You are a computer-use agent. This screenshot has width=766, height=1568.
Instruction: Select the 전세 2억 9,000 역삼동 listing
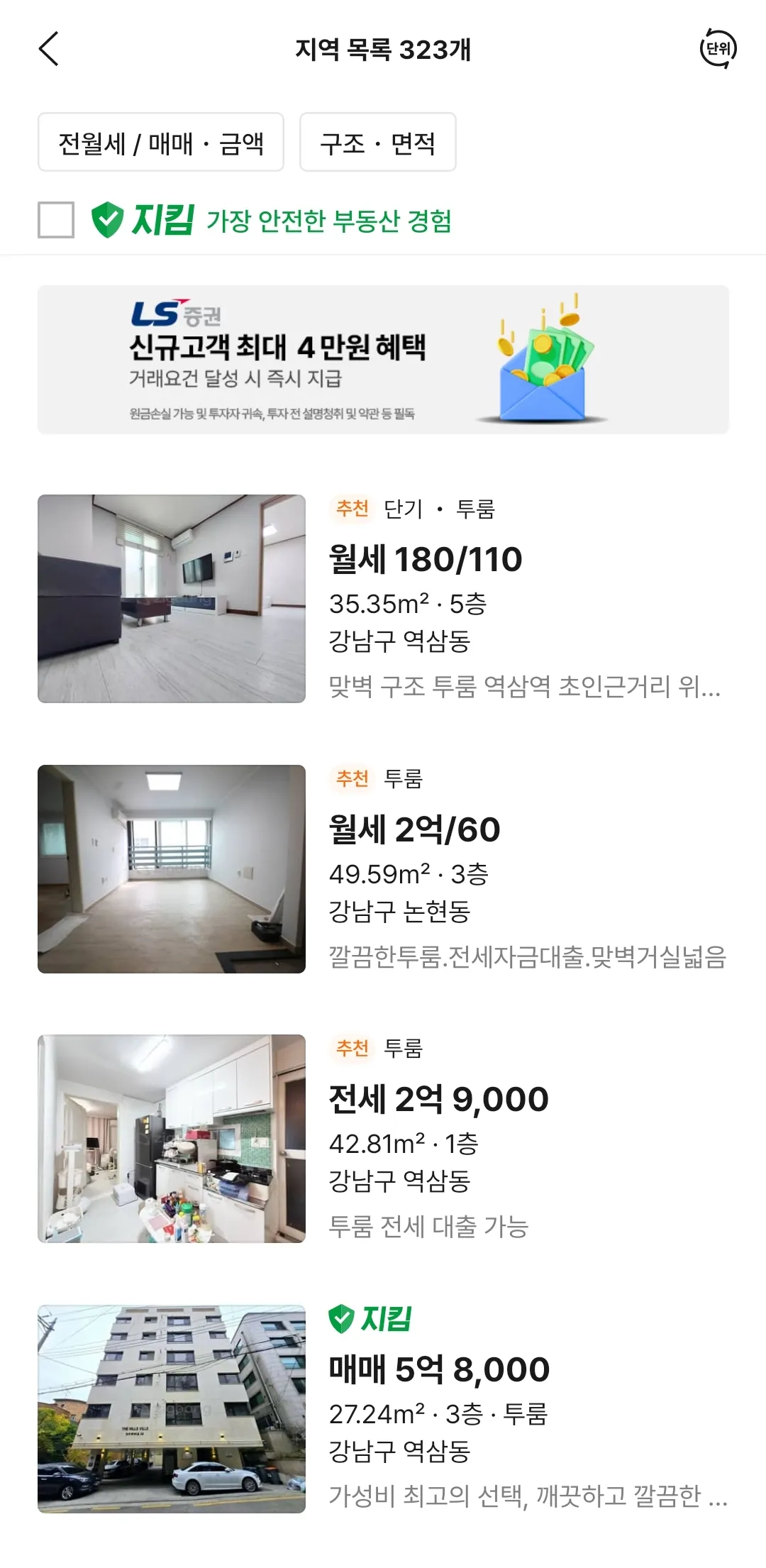tap(383, 1138)
